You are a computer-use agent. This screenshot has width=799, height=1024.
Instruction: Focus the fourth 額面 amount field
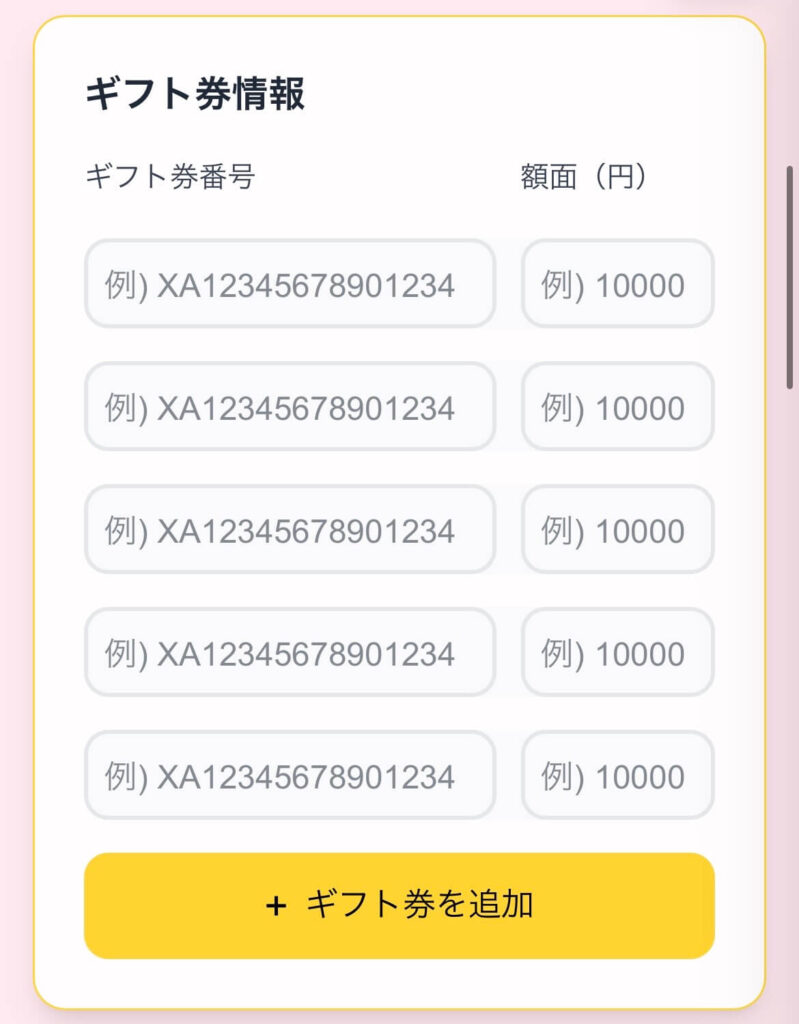click(617, 653)
